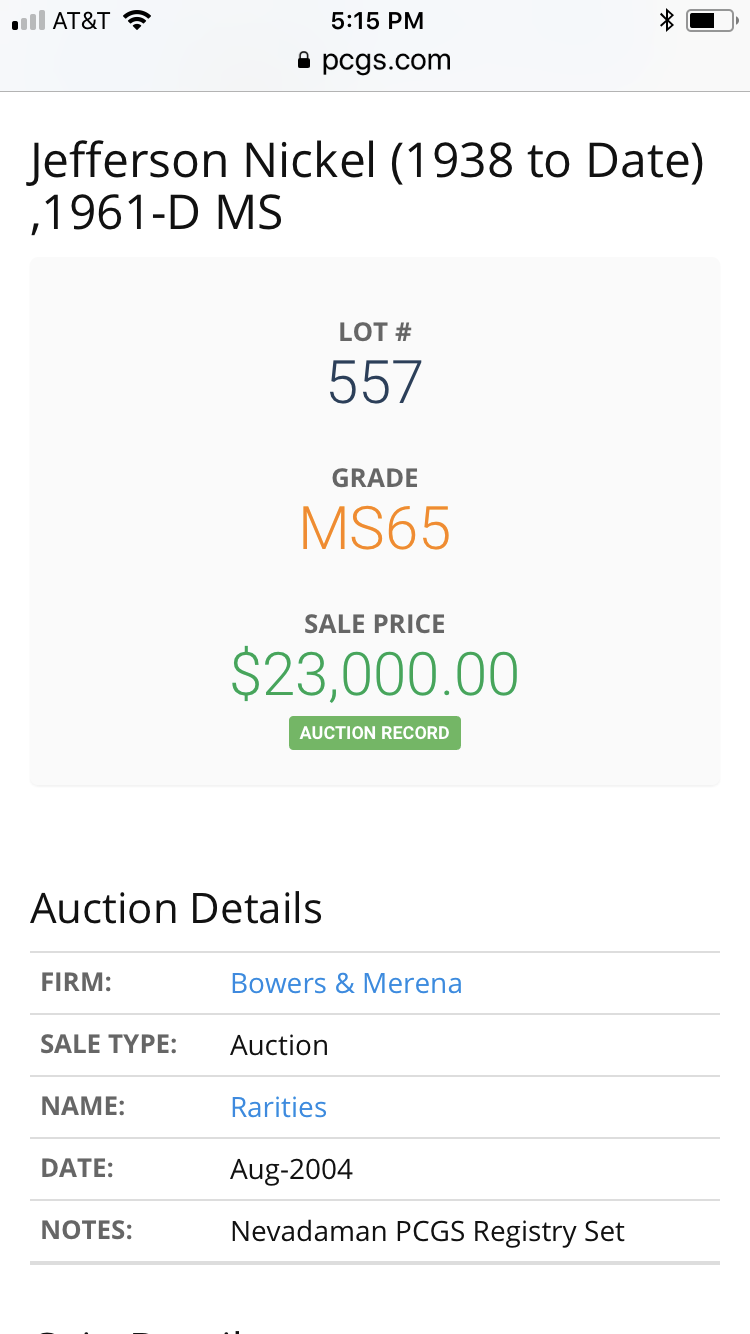Tap the pcgs.com address bar

pos(375,61)
